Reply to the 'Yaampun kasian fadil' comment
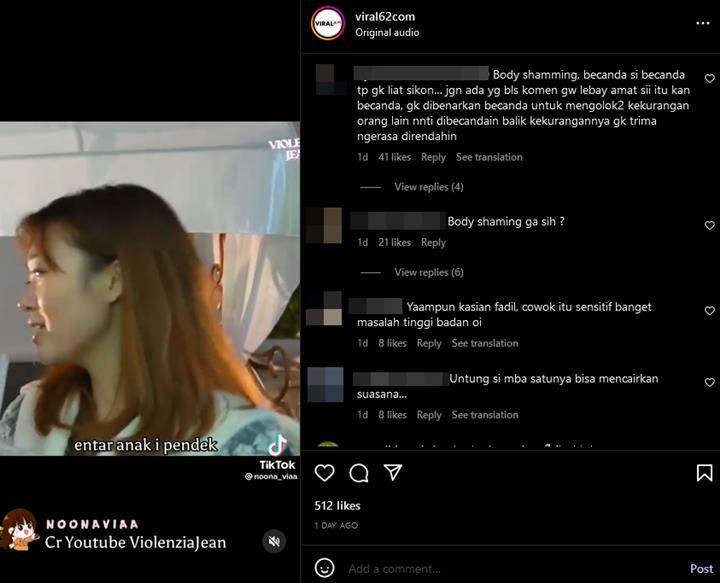 pyautogui.click(x=429, y=343)
